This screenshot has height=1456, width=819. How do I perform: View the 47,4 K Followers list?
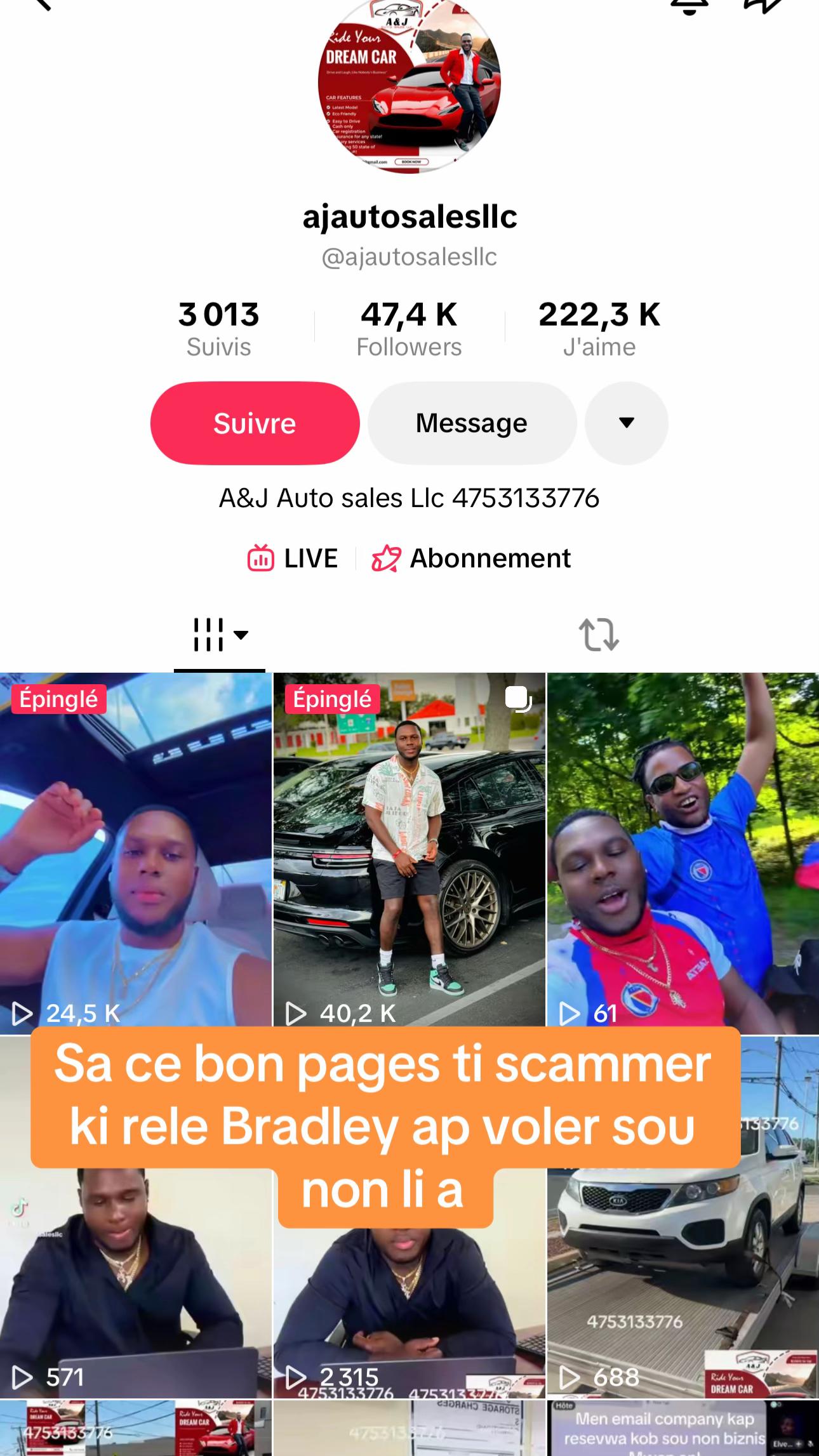click(409, 329)
